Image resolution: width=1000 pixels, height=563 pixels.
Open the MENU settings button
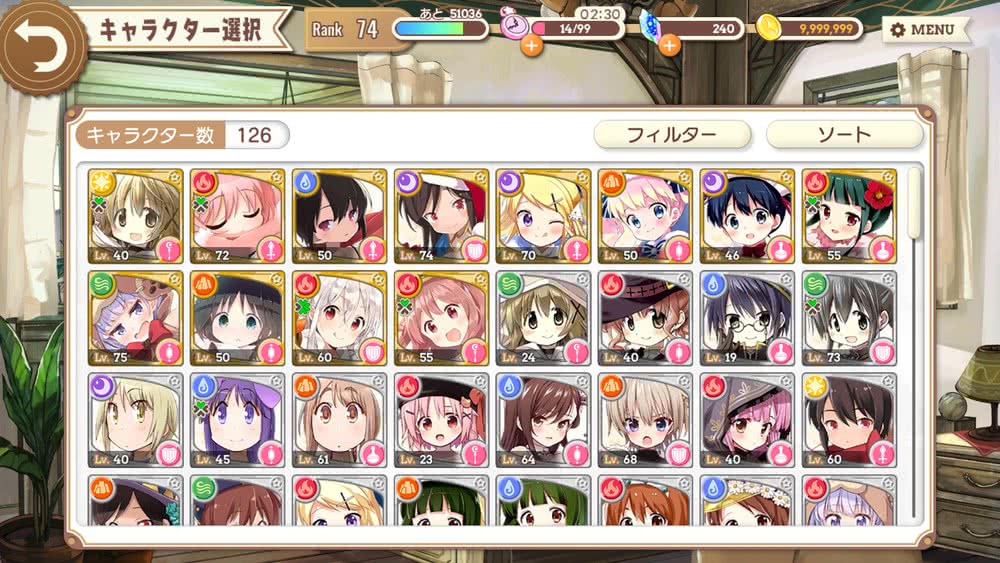924,29
